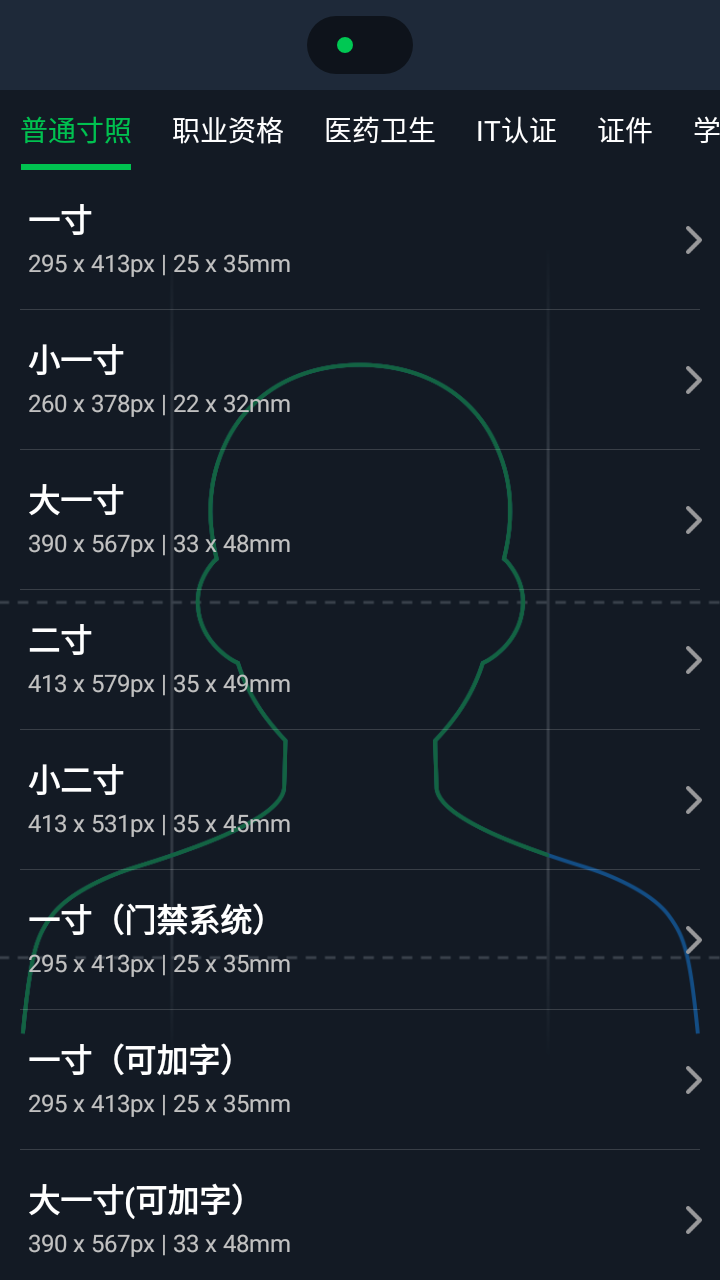Select the 医药卫生 tab
Image resolution: width=720 pixels, height=1280 pixels.
[x=379, y=131]
